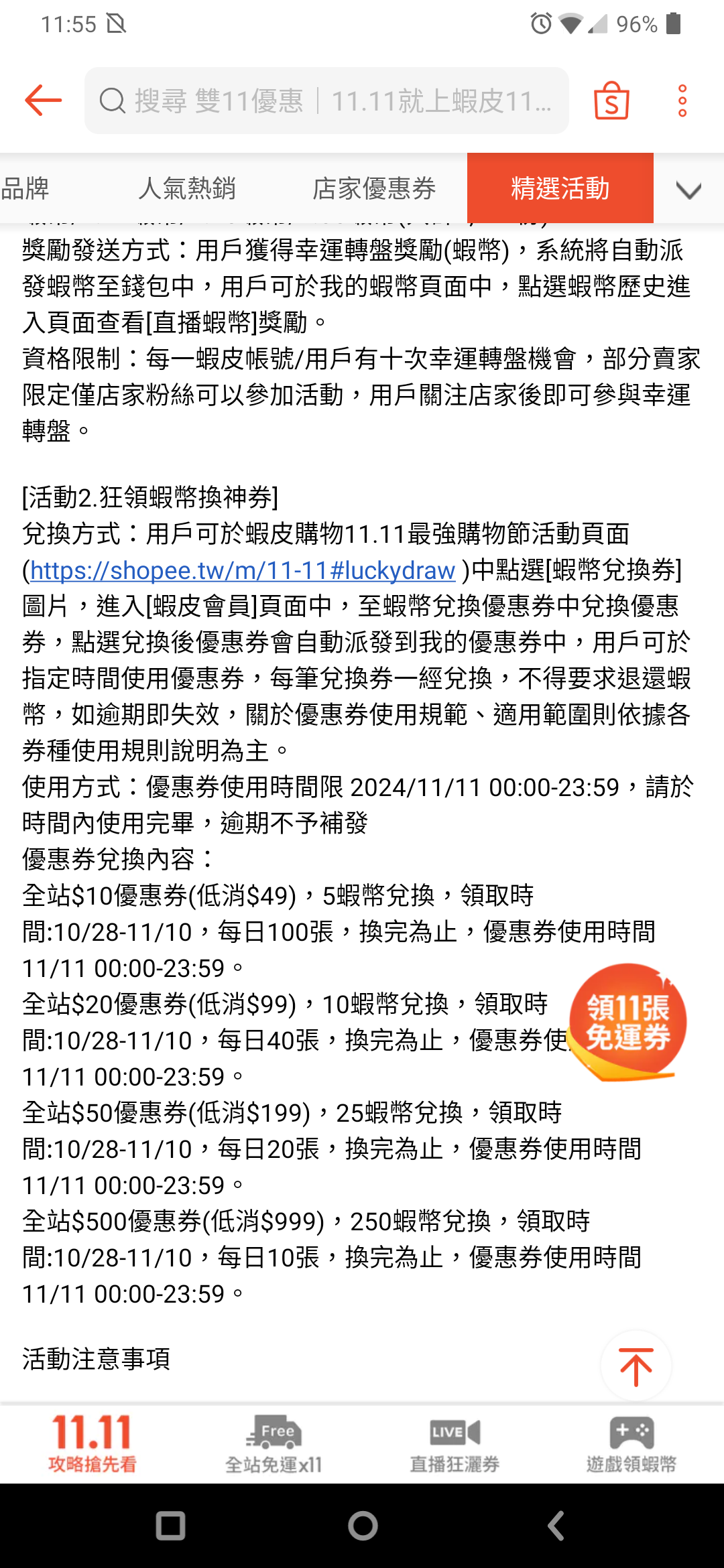Switch to the 店家優惠券 tab
This screenshot has width=724, height=1568.
374,188
